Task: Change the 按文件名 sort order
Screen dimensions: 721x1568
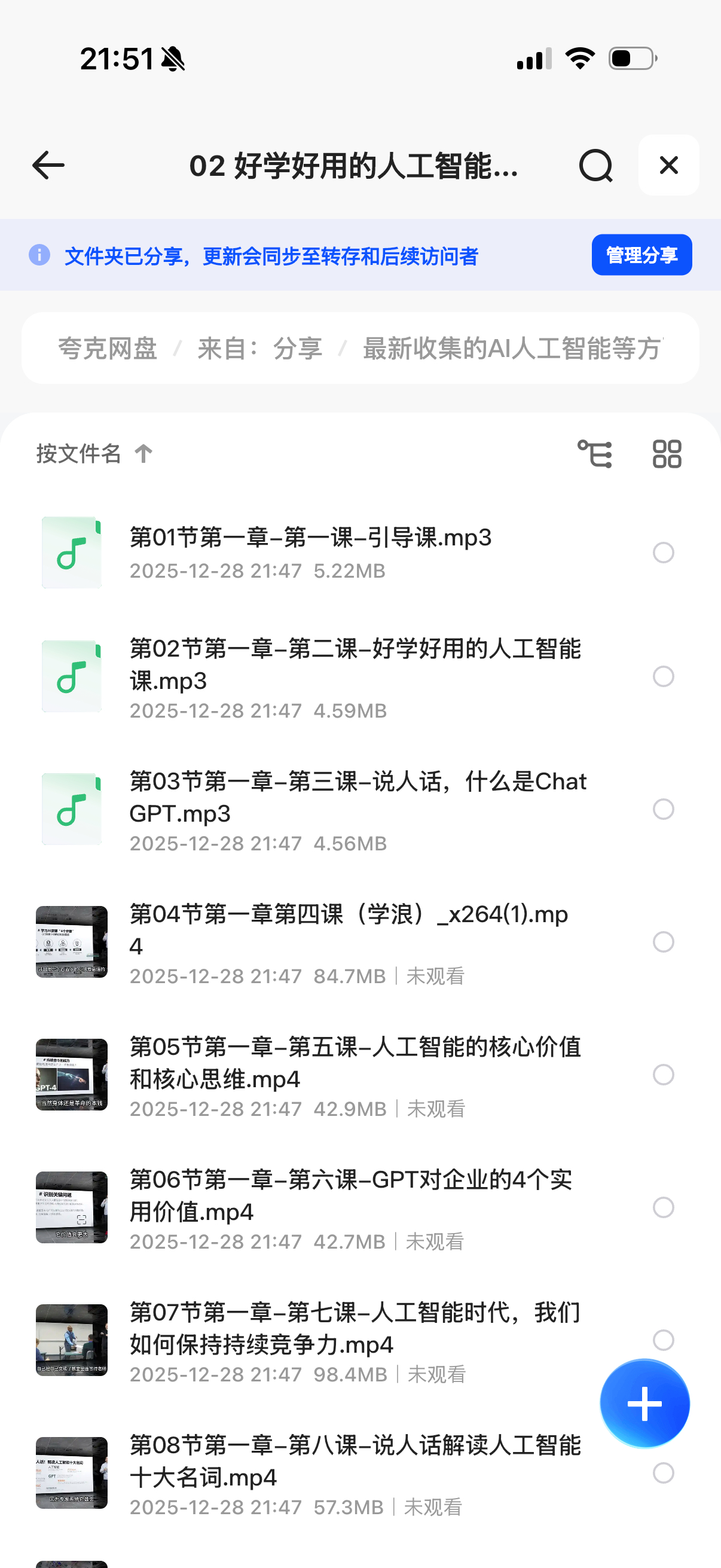Action: click(x=94, y=453)
